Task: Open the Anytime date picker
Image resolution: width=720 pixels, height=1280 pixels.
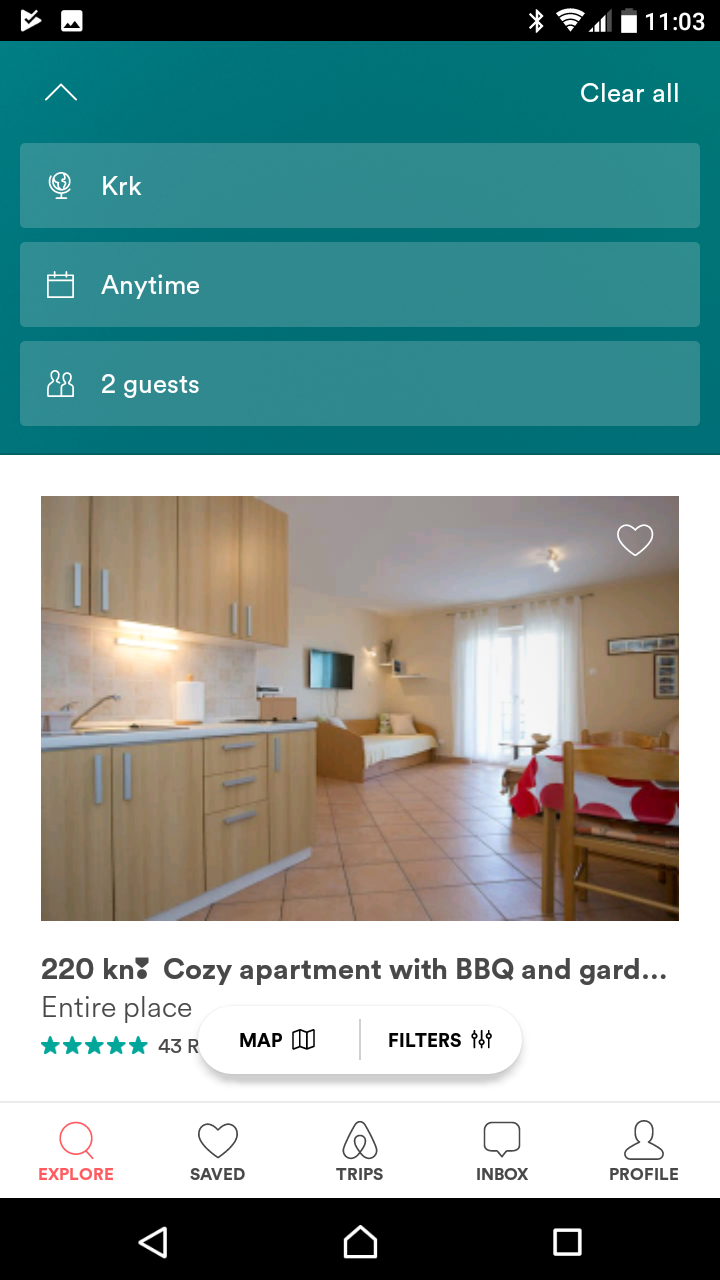Action: 360,284
